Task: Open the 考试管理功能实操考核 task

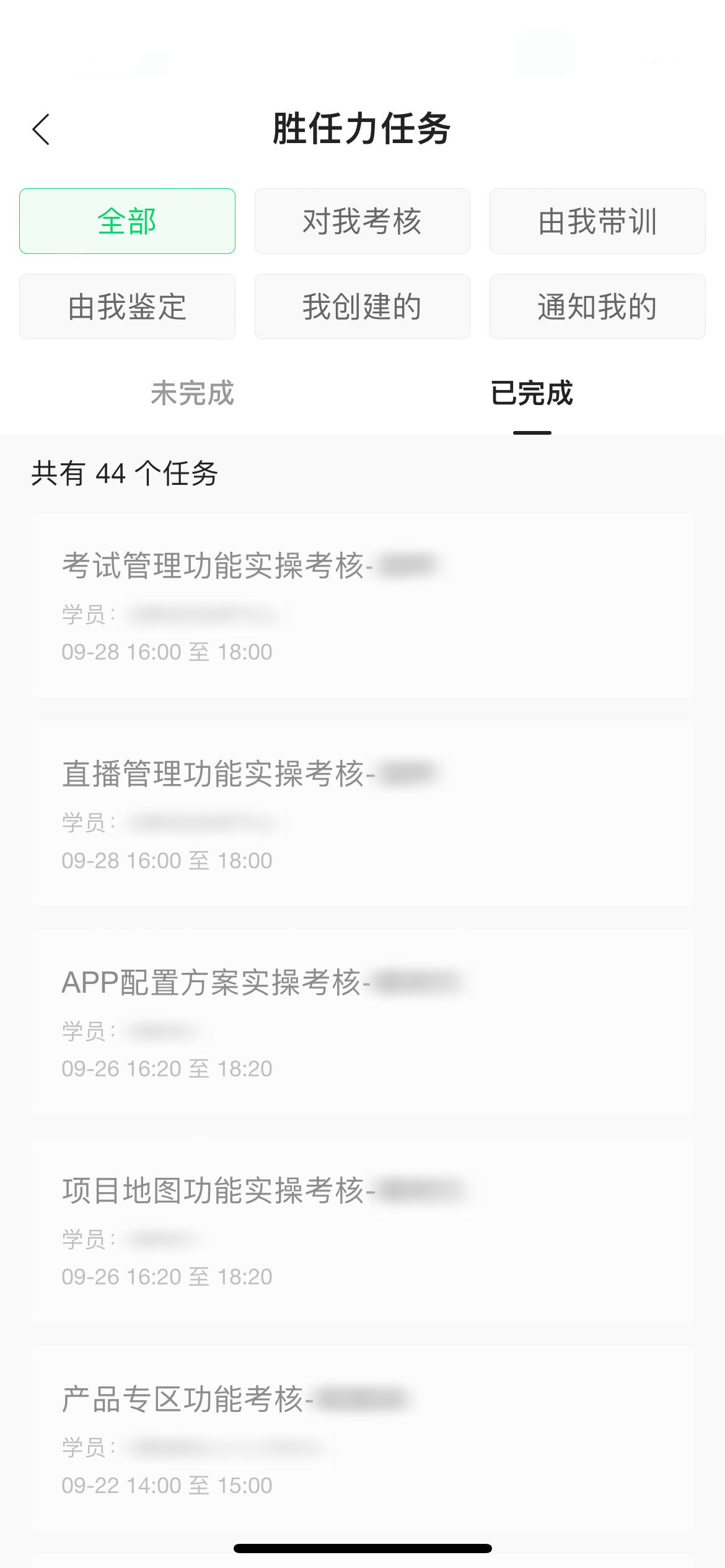Action: [x=362, y=605]
